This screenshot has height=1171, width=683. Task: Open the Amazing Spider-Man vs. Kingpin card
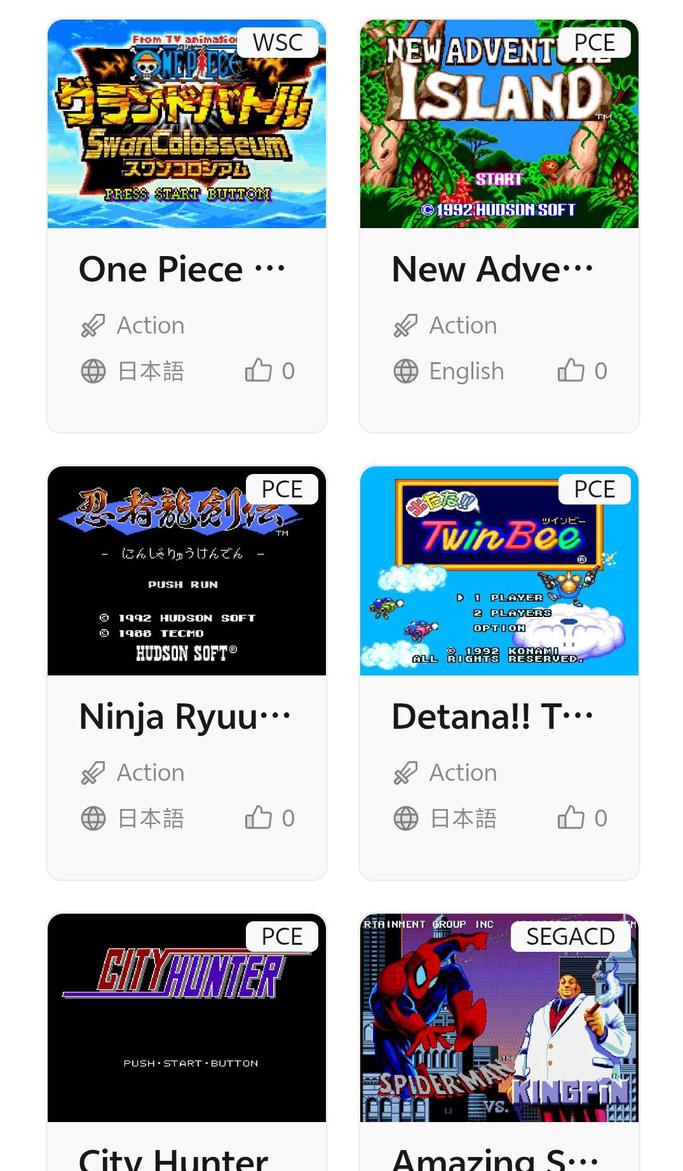point(498,1018)
